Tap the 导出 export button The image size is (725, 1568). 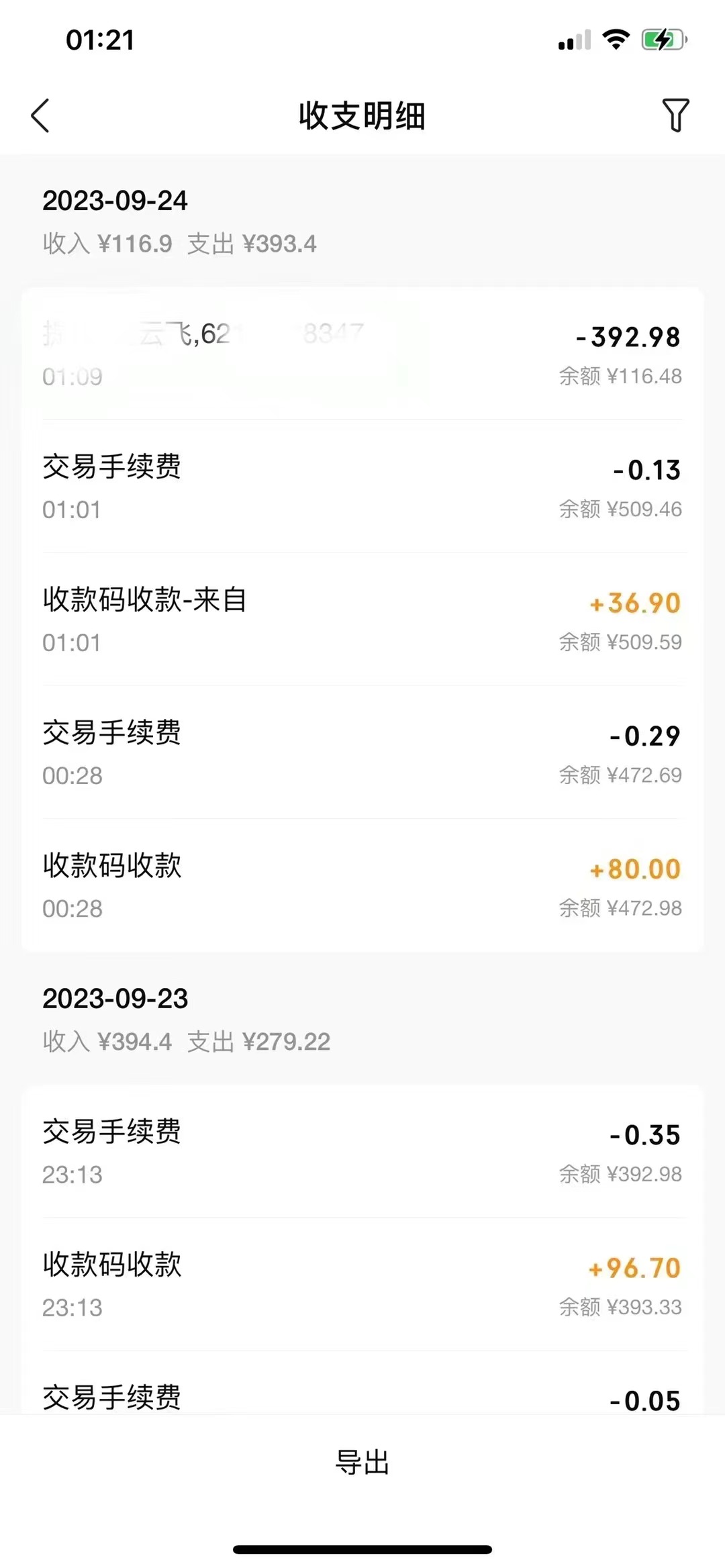pyautogui.click(x=362, y=1462)
